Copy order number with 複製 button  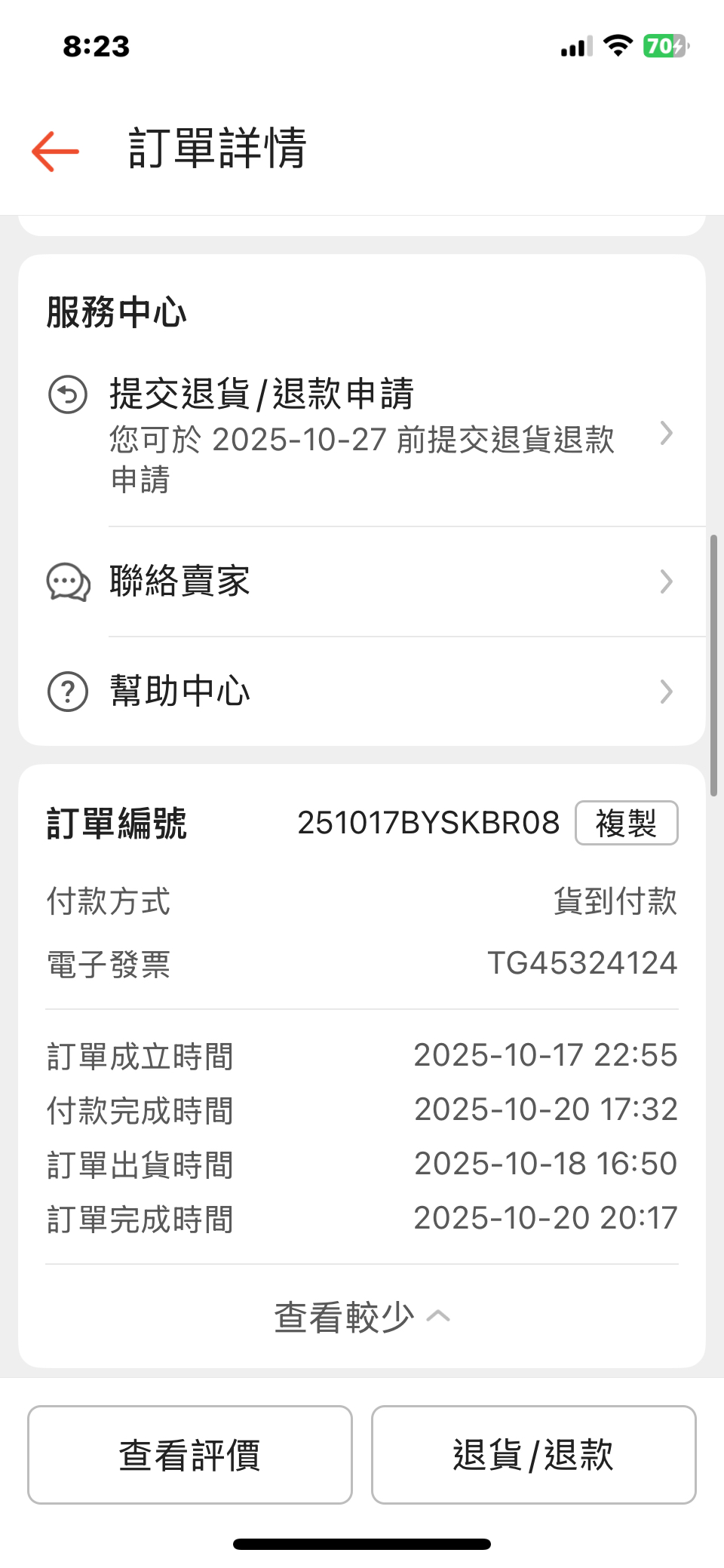626,823
